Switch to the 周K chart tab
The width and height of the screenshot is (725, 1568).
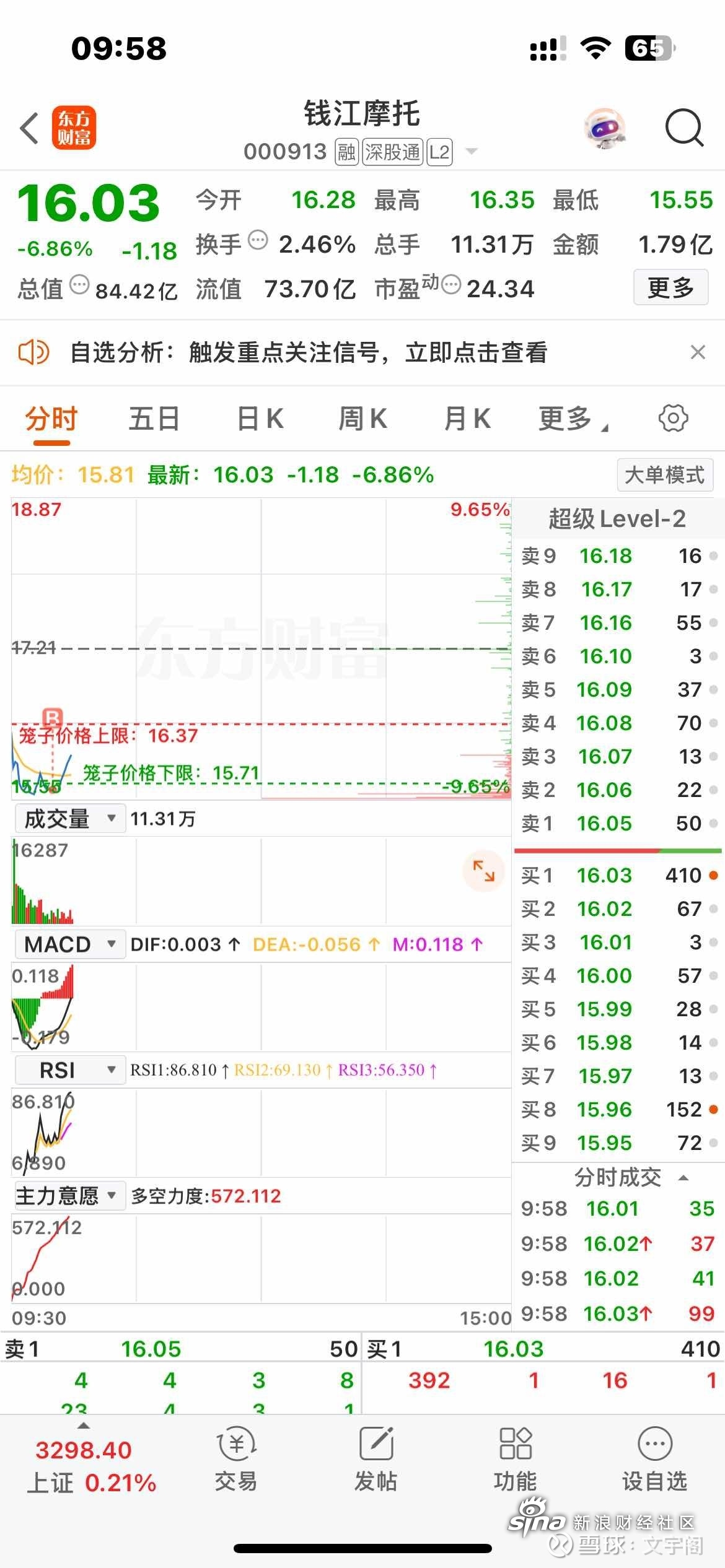point(363,419)
